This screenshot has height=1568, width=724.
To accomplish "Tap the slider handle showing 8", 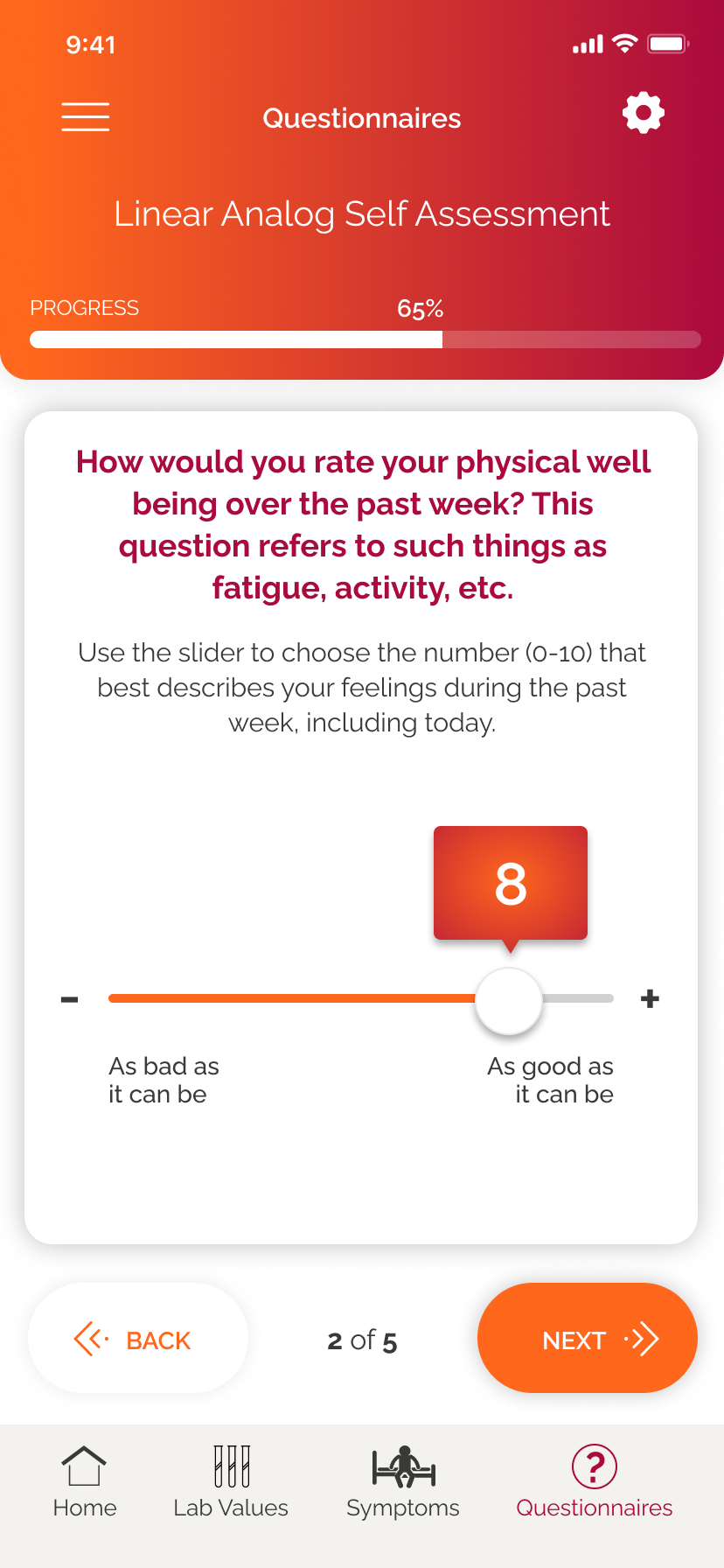I will [x=509, y=1001].
